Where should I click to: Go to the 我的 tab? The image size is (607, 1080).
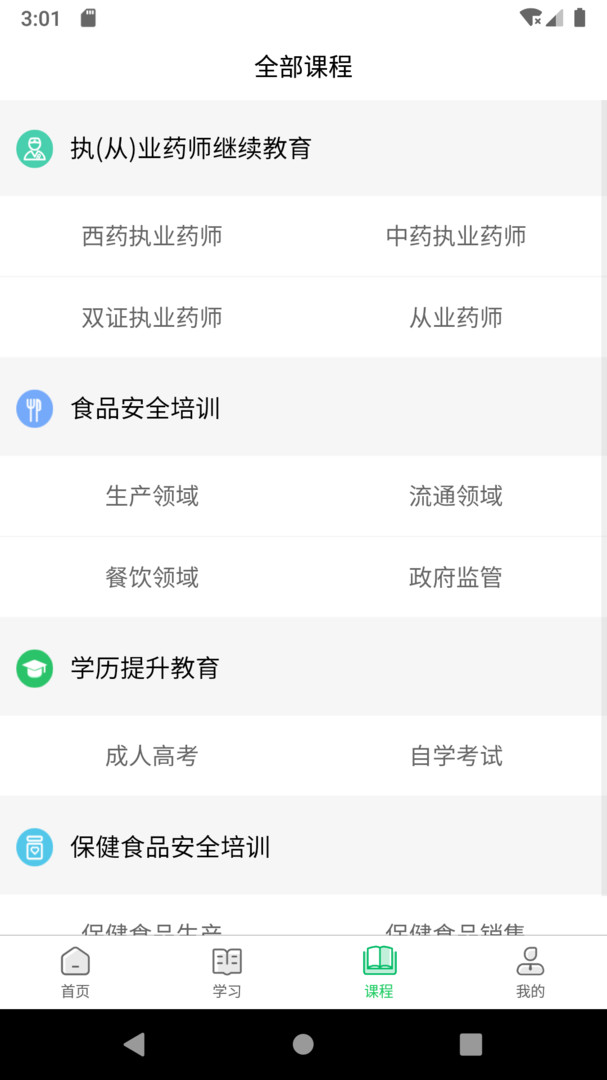pos(531,973)
